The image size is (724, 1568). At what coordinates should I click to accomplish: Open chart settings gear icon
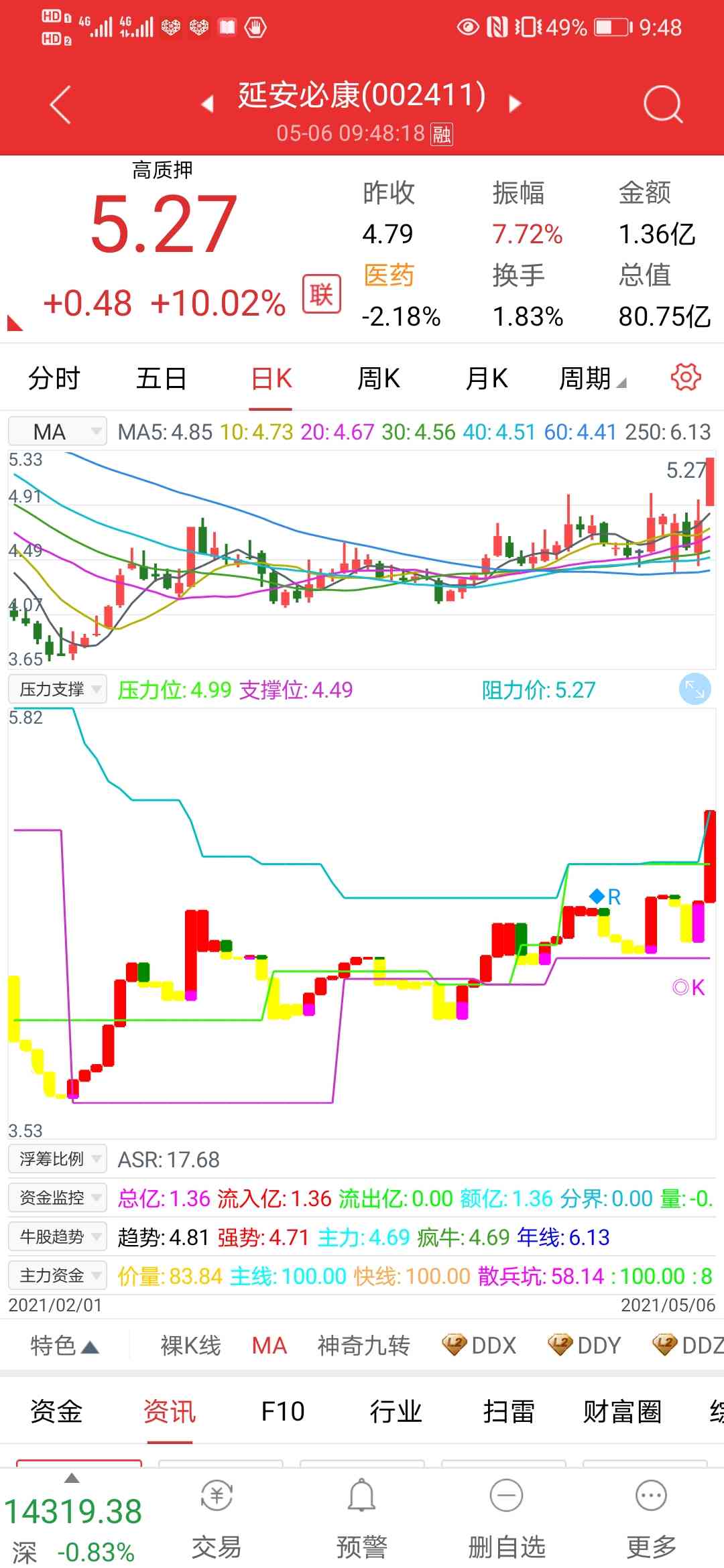point(685,377)
